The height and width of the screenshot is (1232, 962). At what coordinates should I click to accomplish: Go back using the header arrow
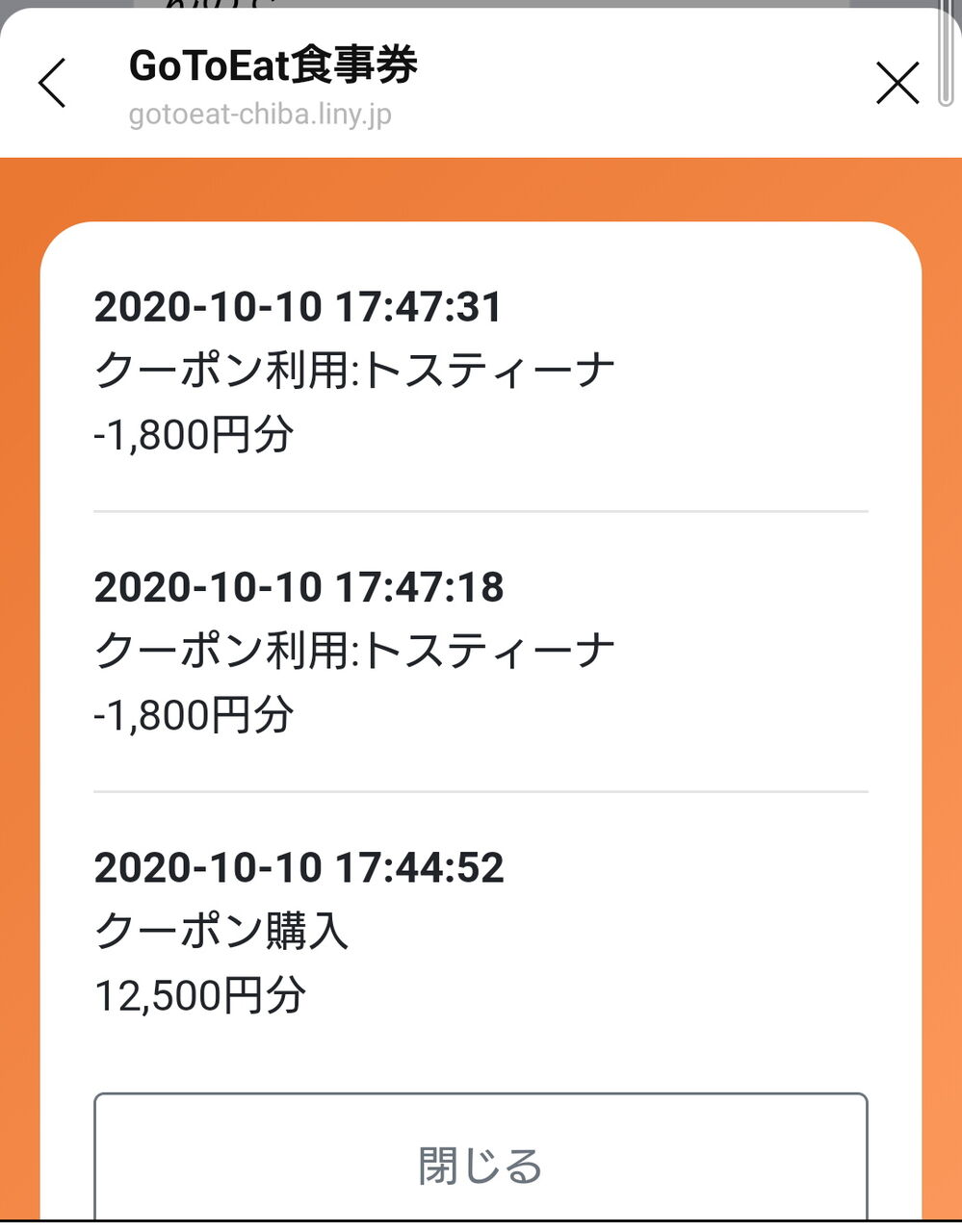pos(53,84)
